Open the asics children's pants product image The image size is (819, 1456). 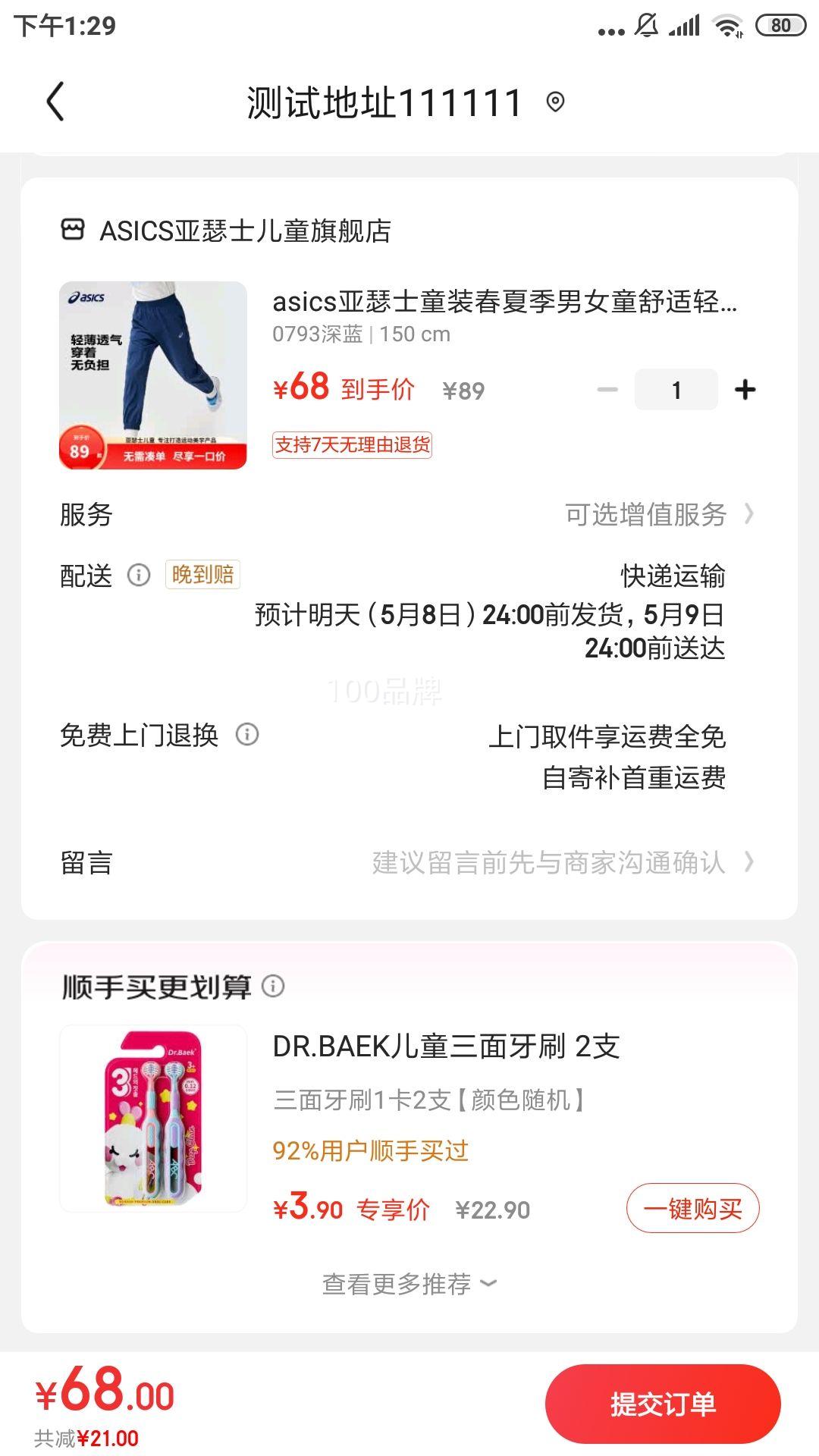click(153, 375)
